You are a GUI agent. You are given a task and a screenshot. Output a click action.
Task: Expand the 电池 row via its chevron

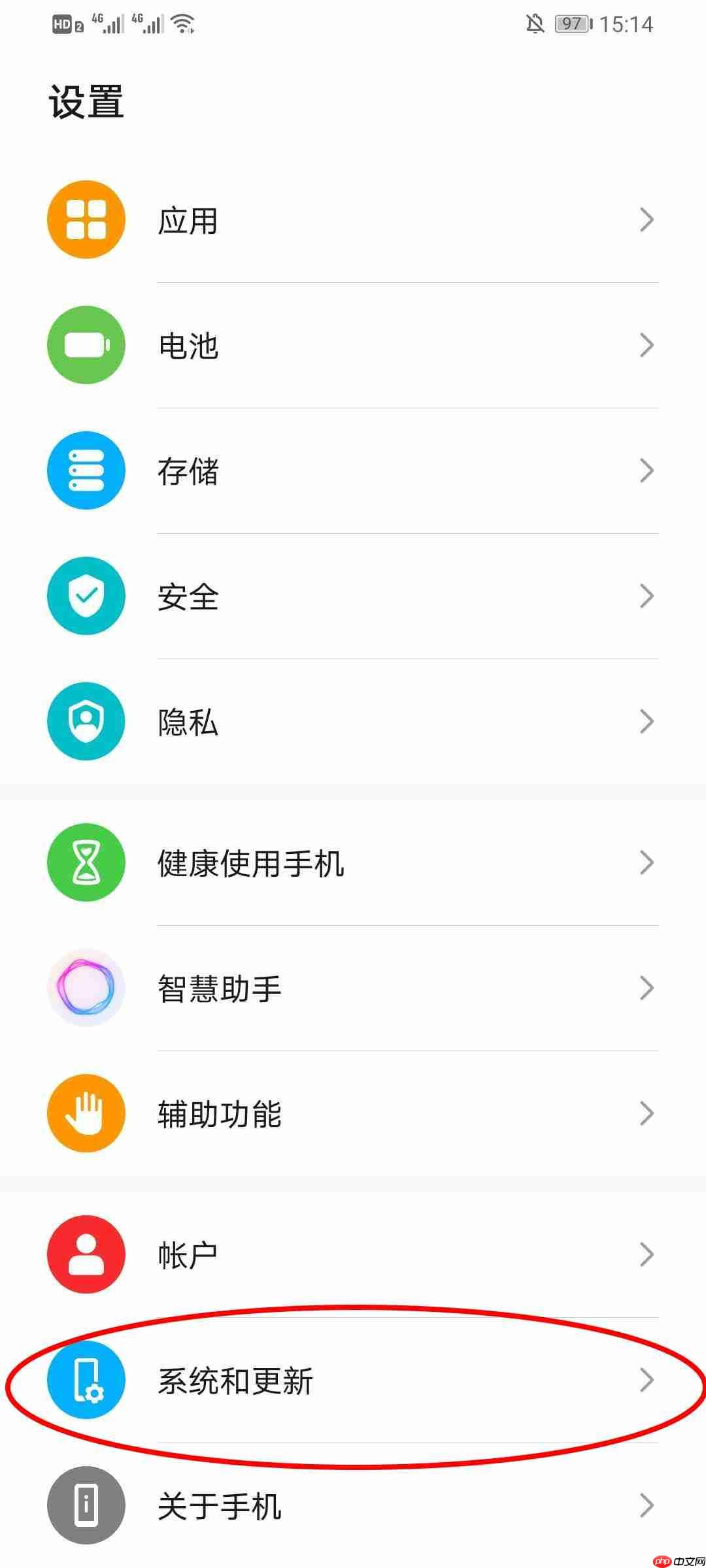pos(647,345)
